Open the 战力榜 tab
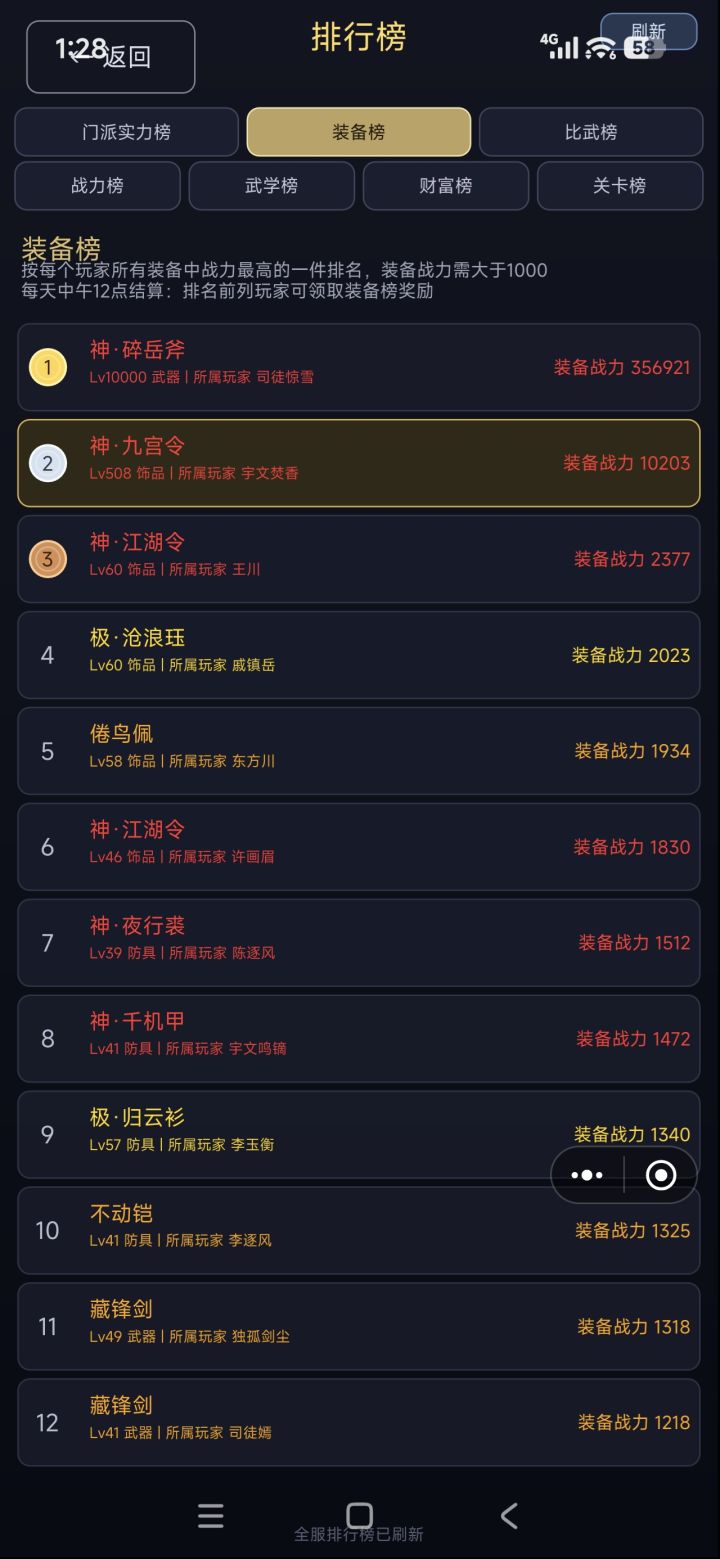 98,186
